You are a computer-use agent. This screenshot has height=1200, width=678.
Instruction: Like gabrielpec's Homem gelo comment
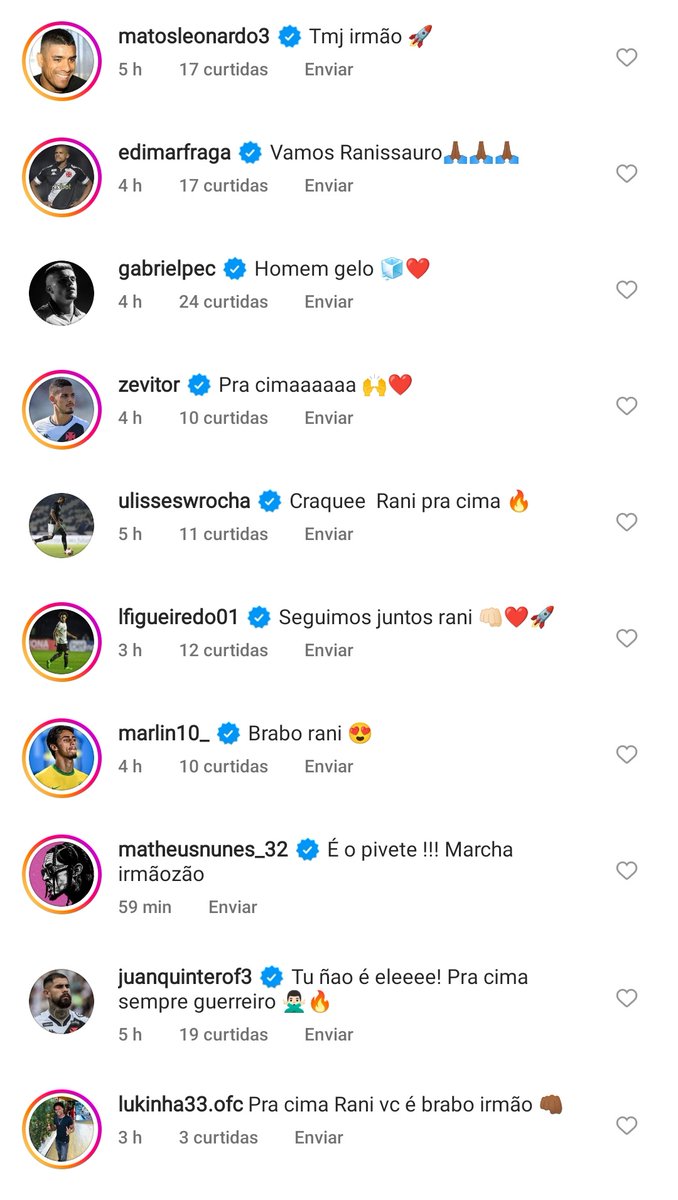pos(626,290)
